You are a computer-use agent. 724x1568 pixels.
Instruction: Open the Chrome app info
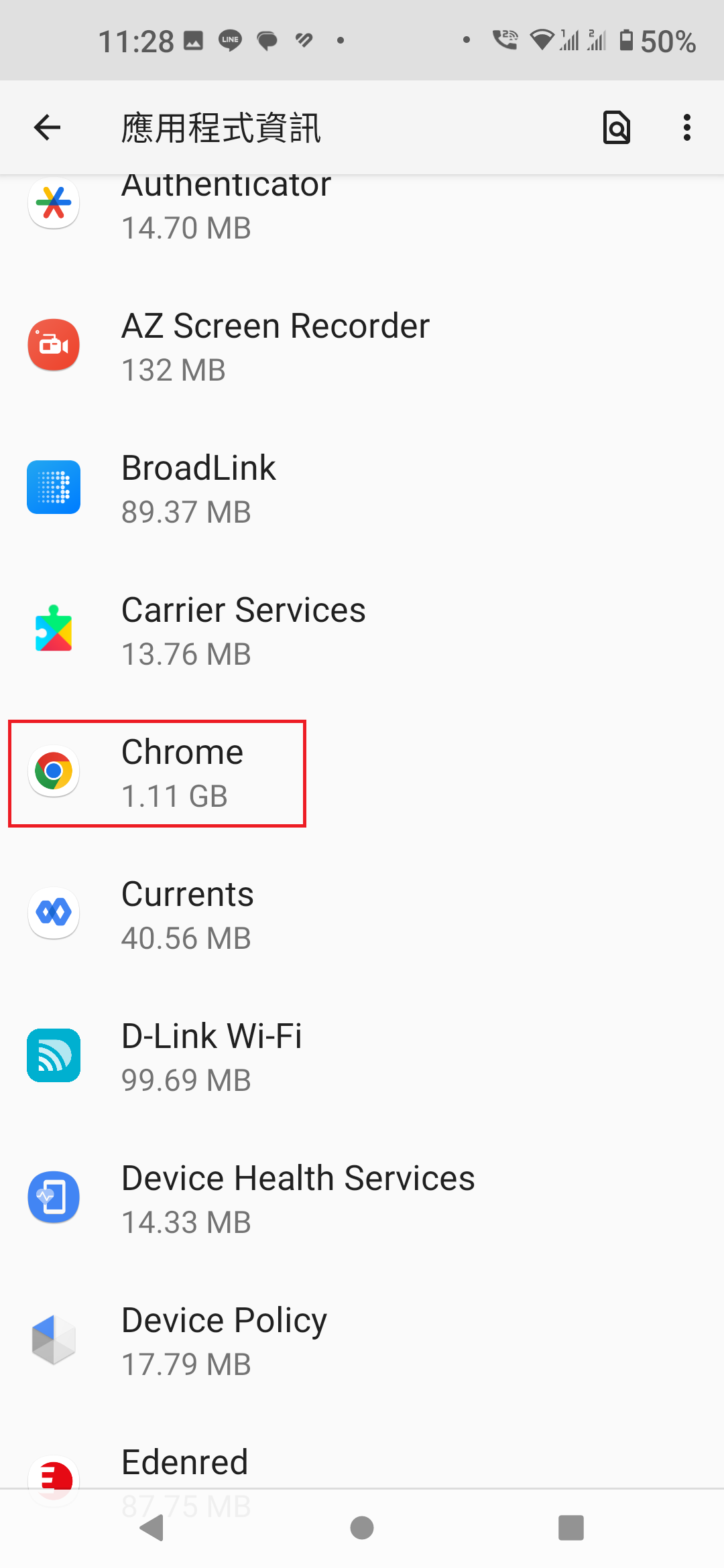pos(362,772)
